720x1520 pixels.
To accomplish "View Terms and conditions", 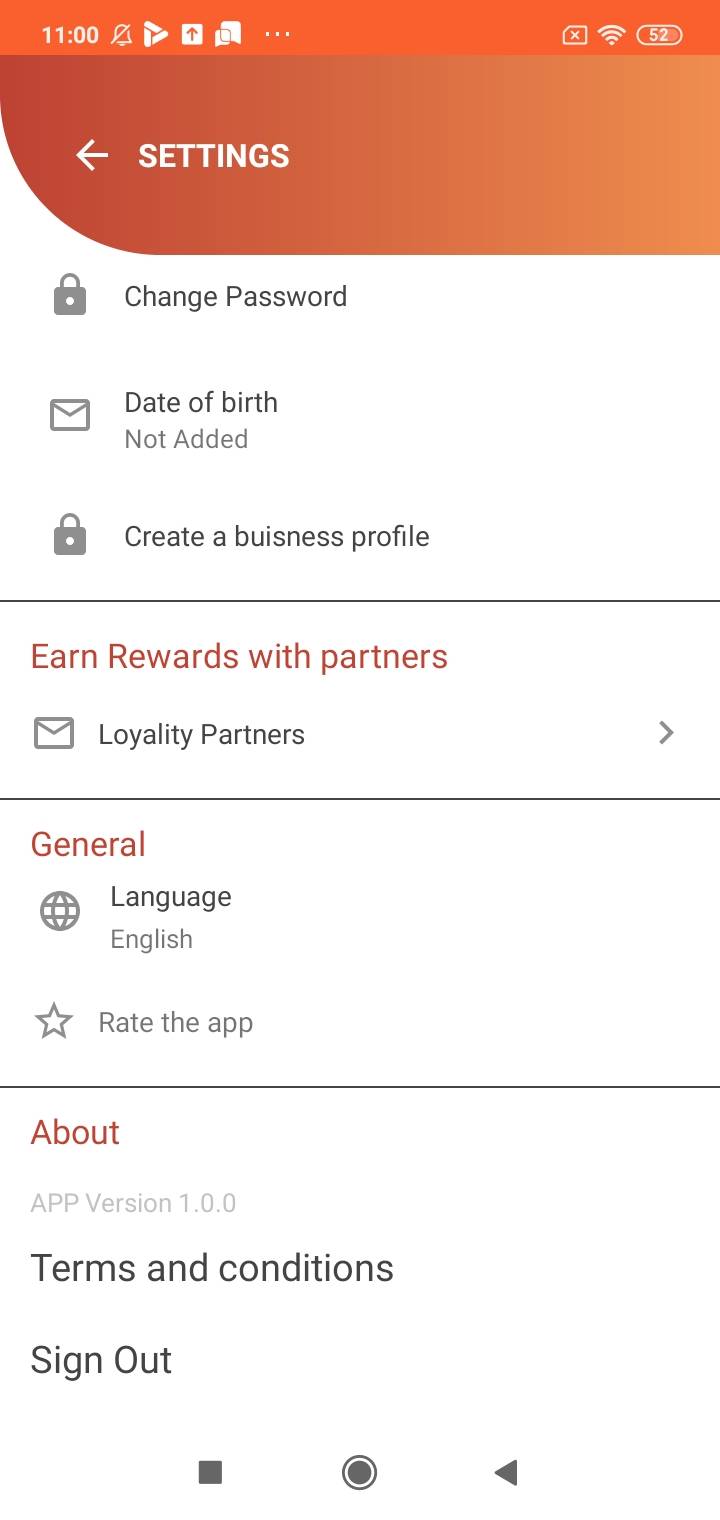I will point(212,1268).
